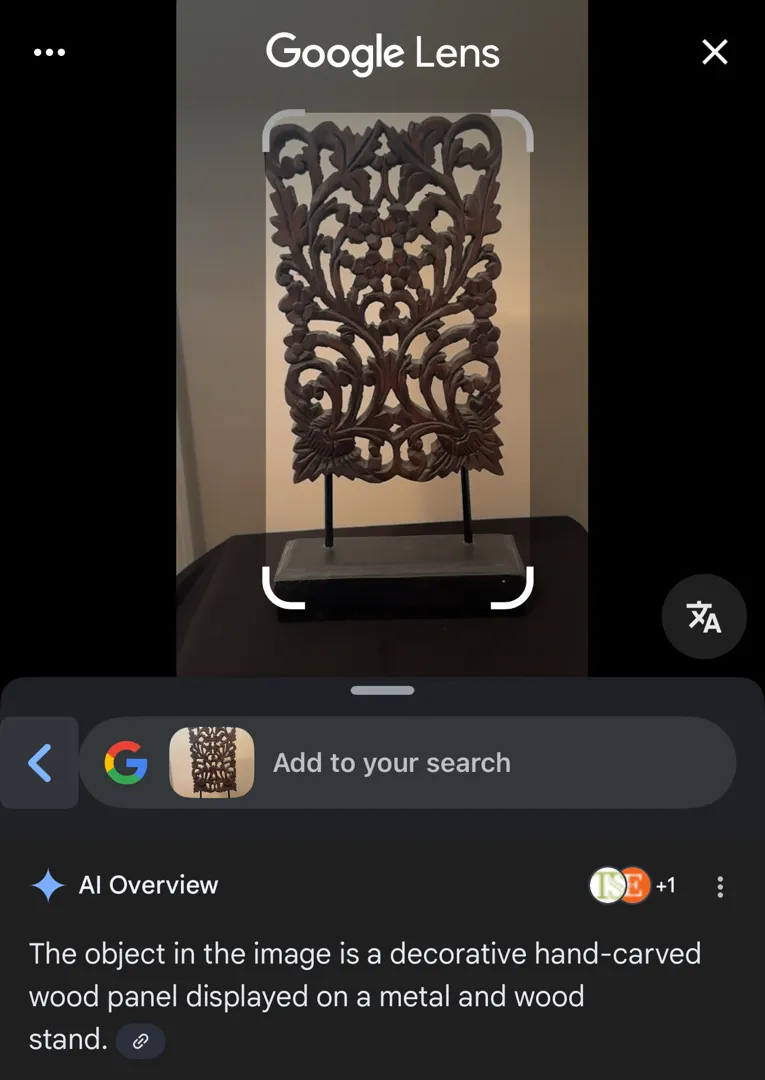765x1080 pixels.
Task: Open the translate mode button
Action: pos(704,616)
